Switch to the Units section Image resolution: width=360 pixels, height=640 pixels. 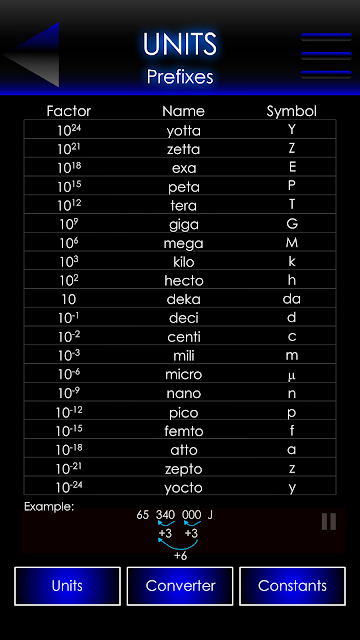point(67,586)
